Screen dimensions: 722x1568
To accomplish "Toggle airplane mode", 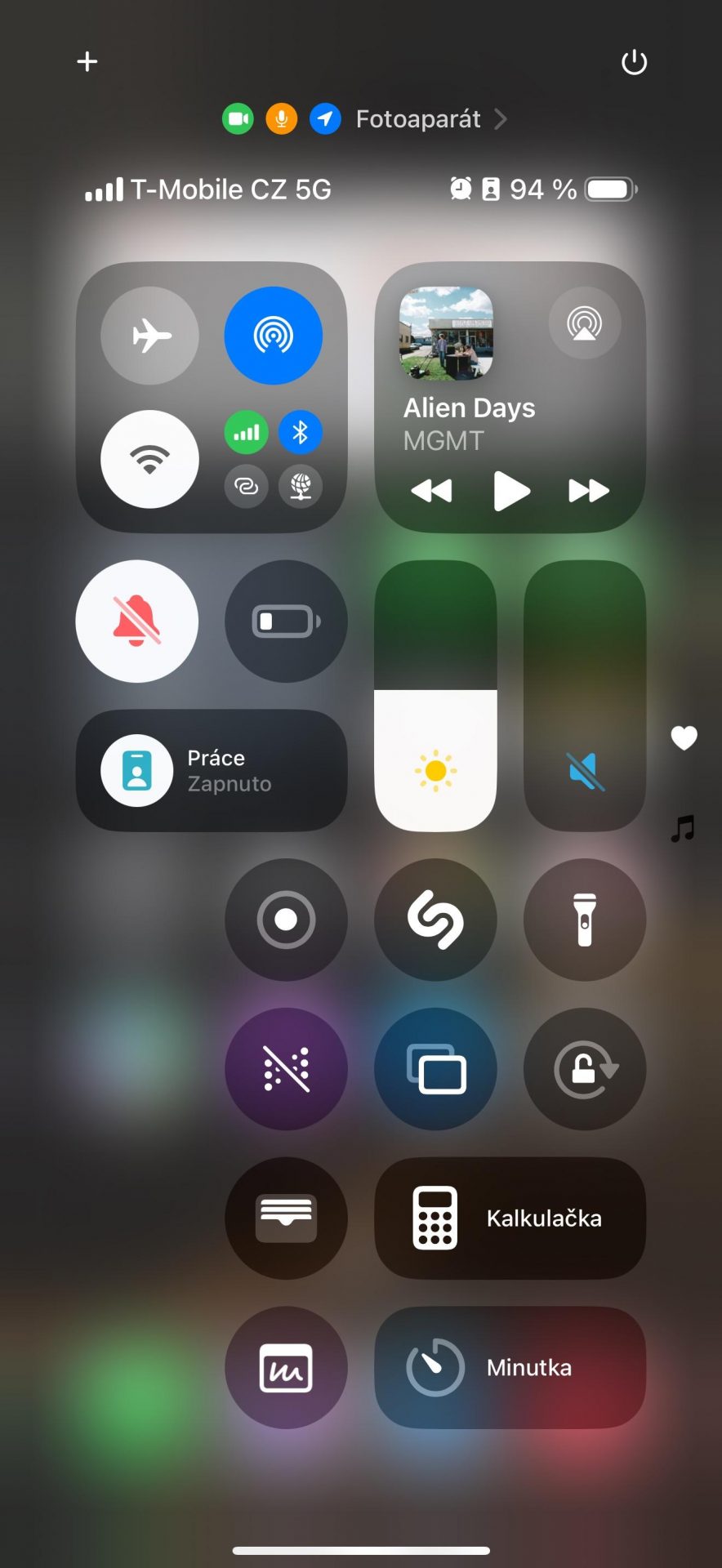I will pyautogui.click(x=149, y=336).
